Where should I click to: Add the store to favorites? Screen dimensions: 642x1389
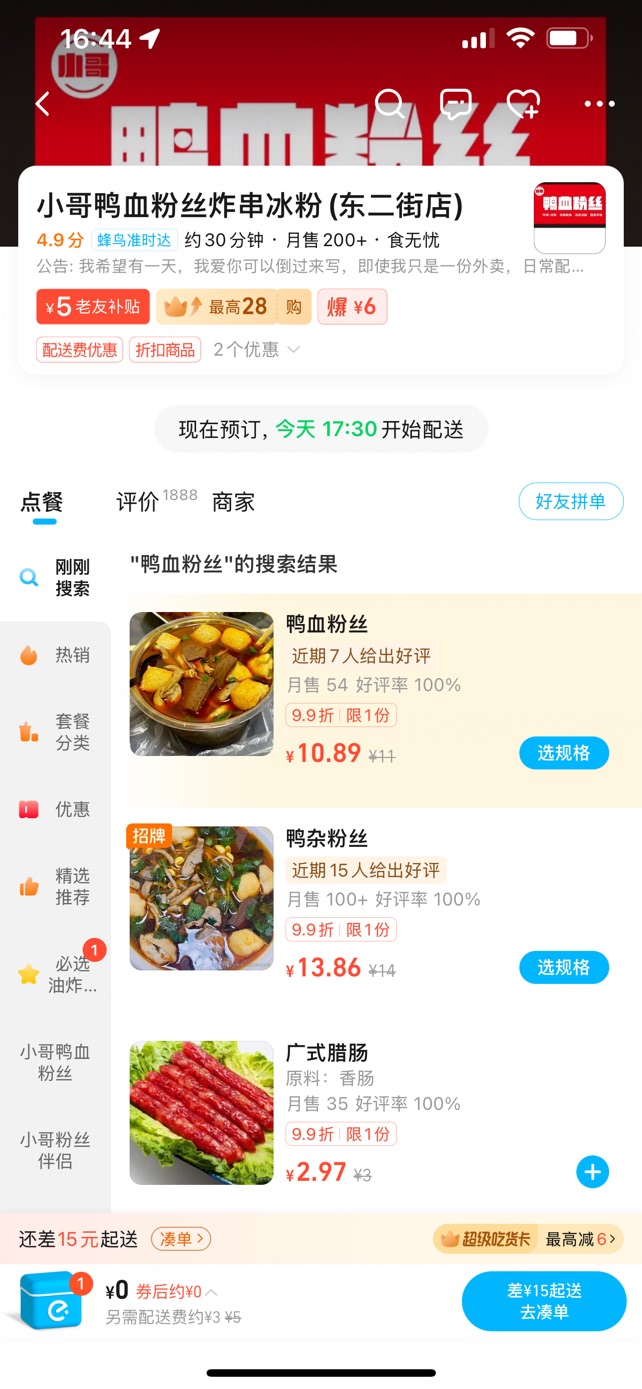tap(523, 103)
